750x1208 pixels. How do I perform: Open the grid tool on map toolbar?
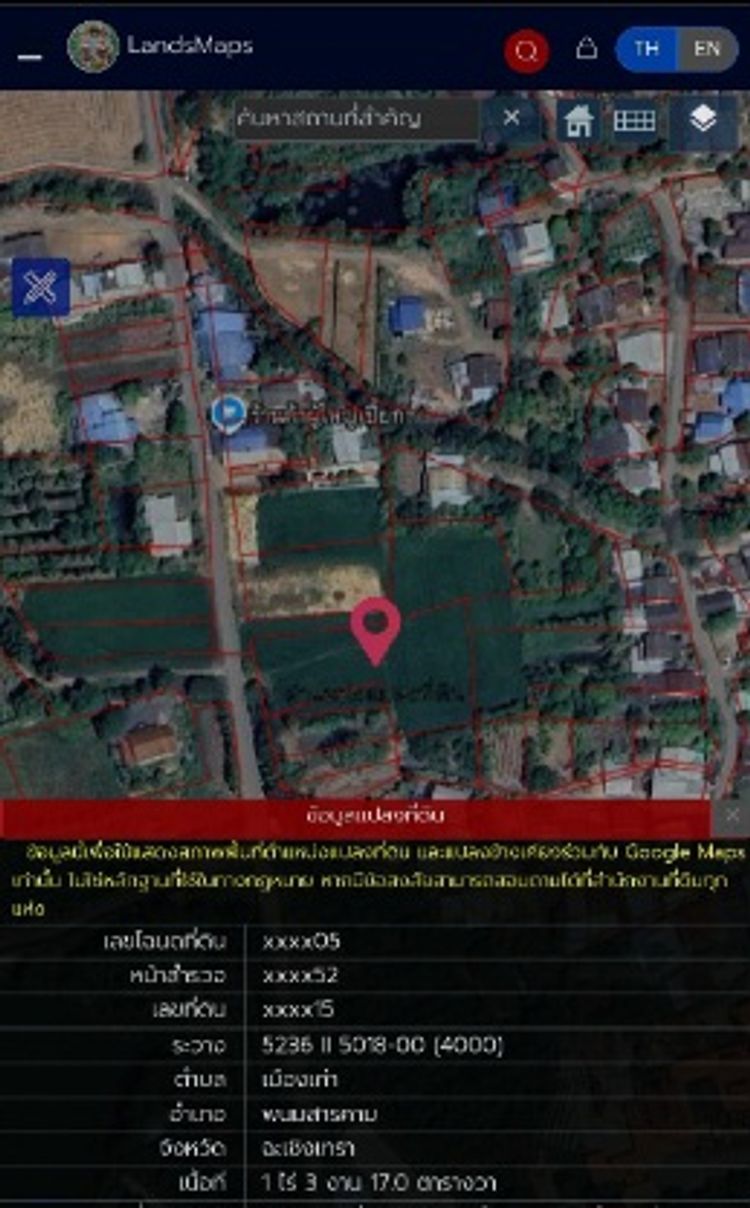pos(634,122)
